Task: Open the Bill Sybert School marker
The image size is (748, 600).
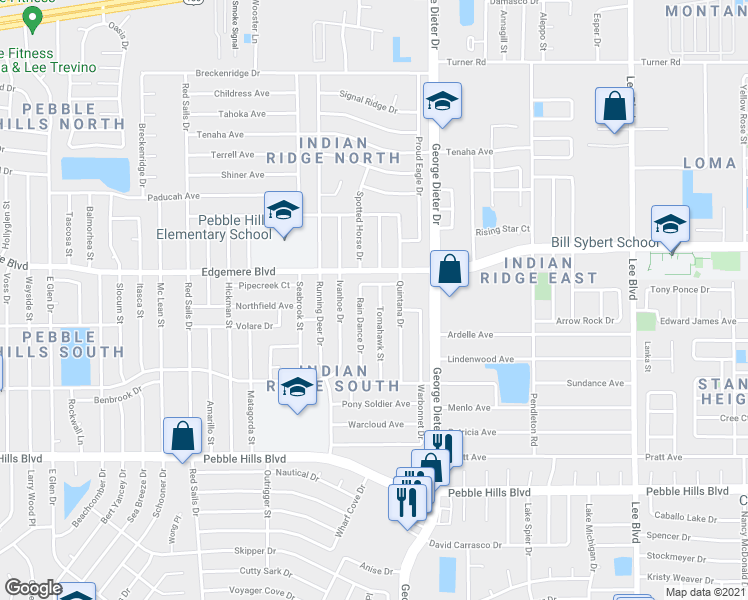Action: 670,224
